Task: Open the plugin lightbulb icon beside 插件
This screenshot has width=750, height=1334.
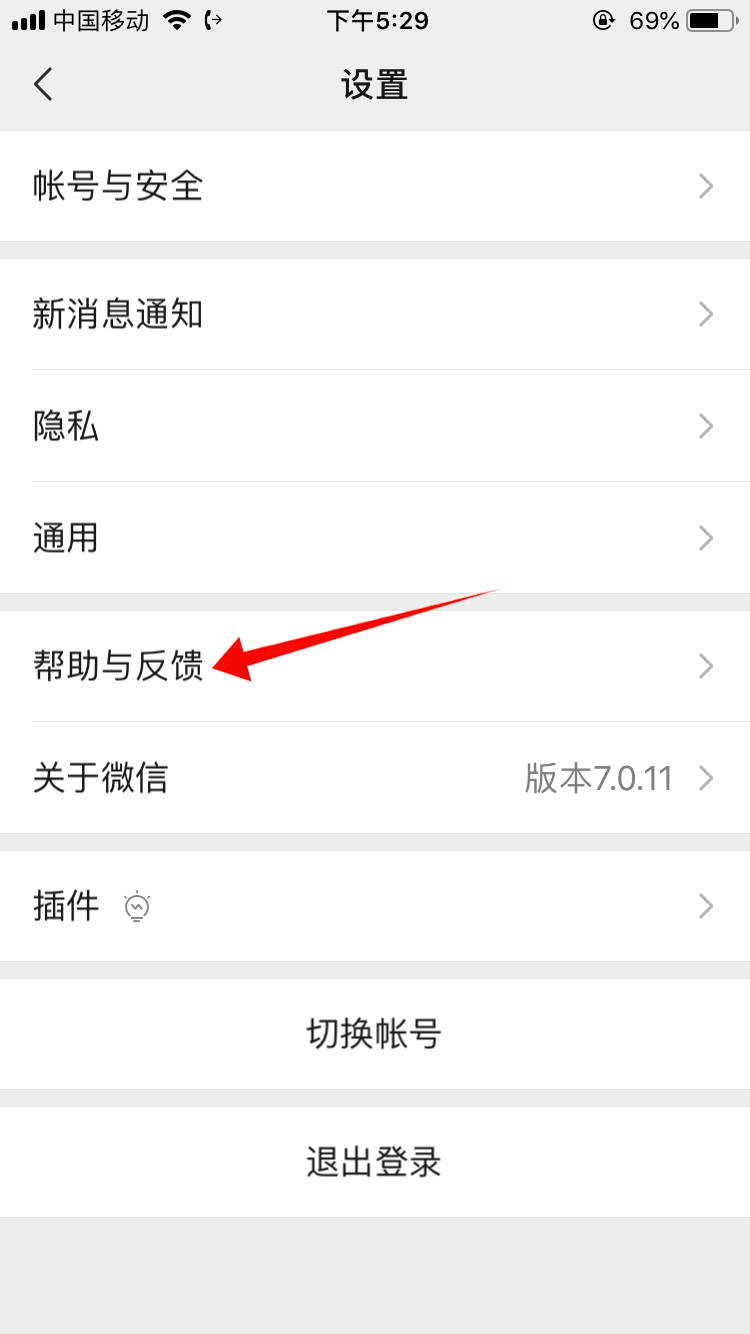Action: click(137, 906)
